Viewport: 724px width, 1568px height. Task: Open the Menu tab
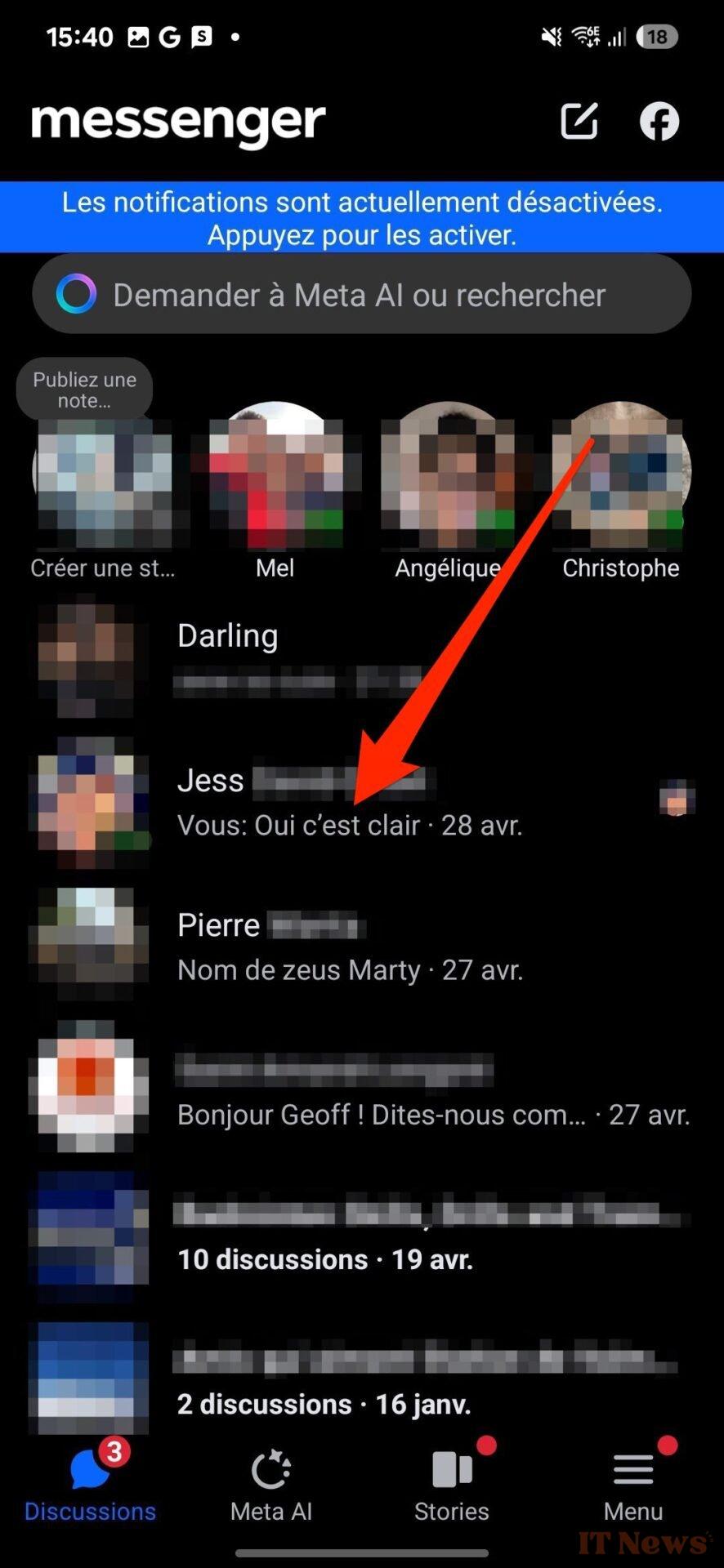point(633,1487)
